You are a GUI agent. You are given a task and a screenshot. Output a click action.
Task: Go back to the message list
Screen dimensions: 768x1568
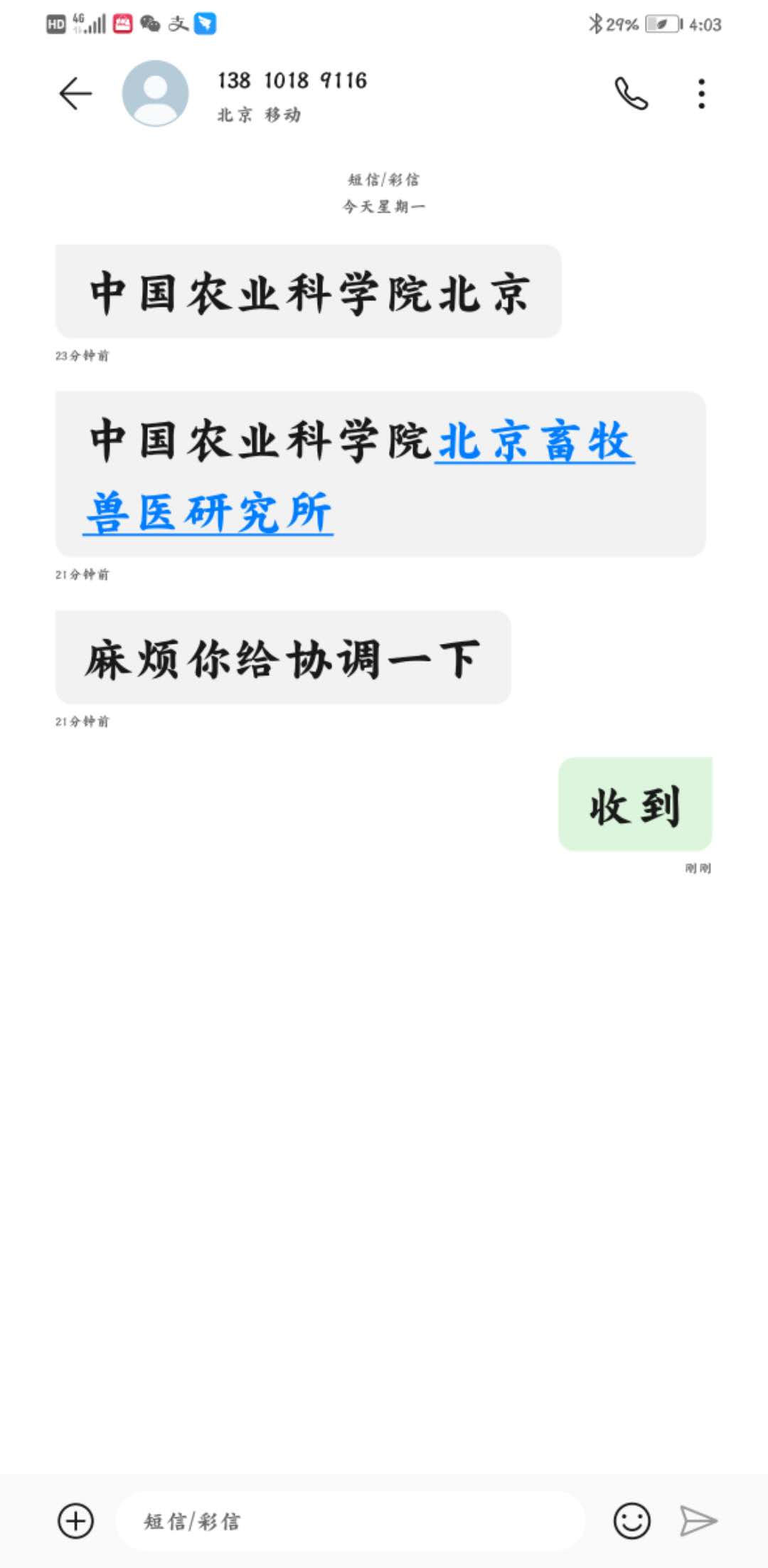(x=75, y=93)
